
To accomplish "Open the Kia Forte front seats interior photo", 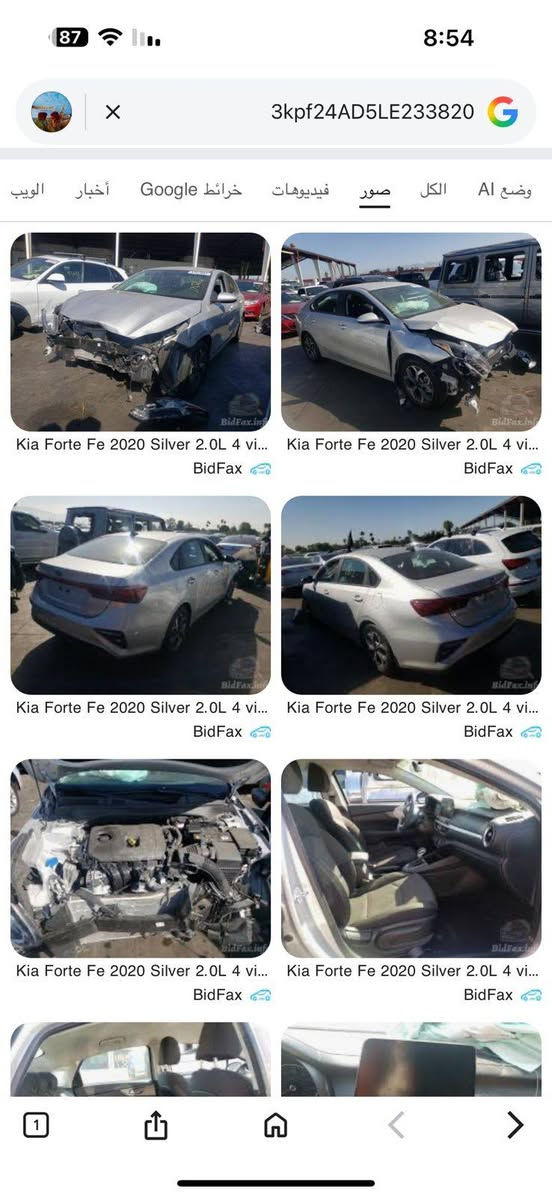I will tap(411, 858).
